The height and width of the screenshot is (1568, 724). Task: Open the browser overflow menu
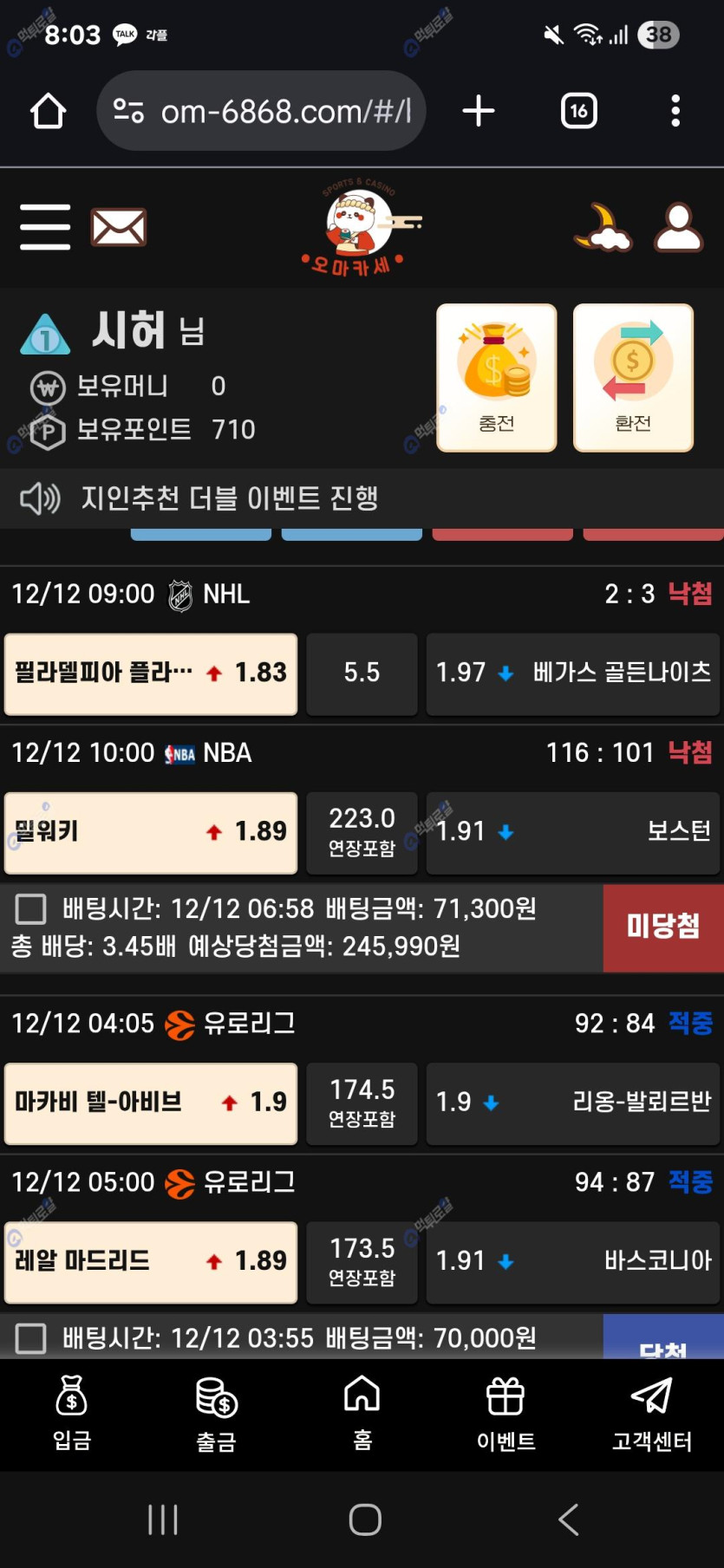pyautogui.click(x=675, y=111)
